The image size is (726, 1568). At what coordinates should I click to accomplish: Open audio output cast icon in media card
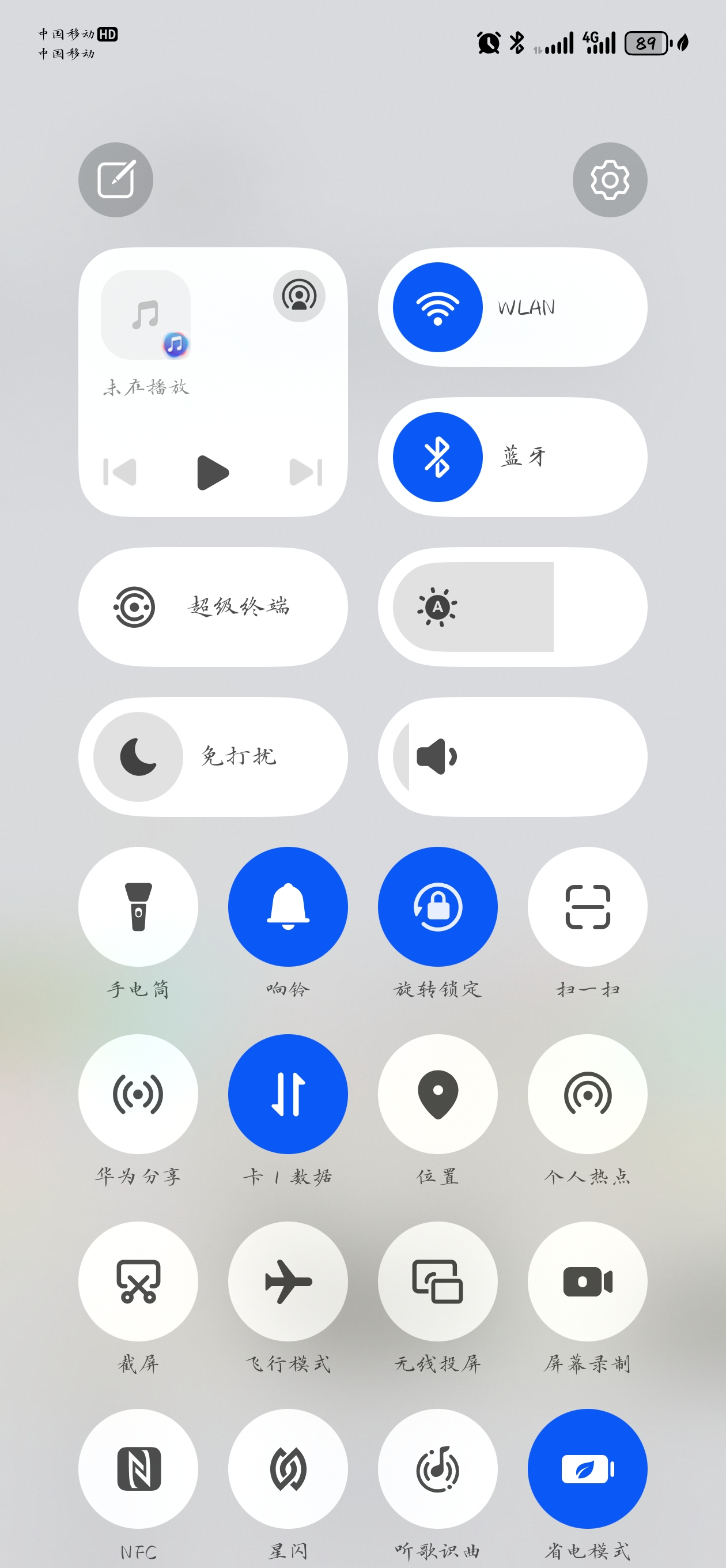(299, 296)
